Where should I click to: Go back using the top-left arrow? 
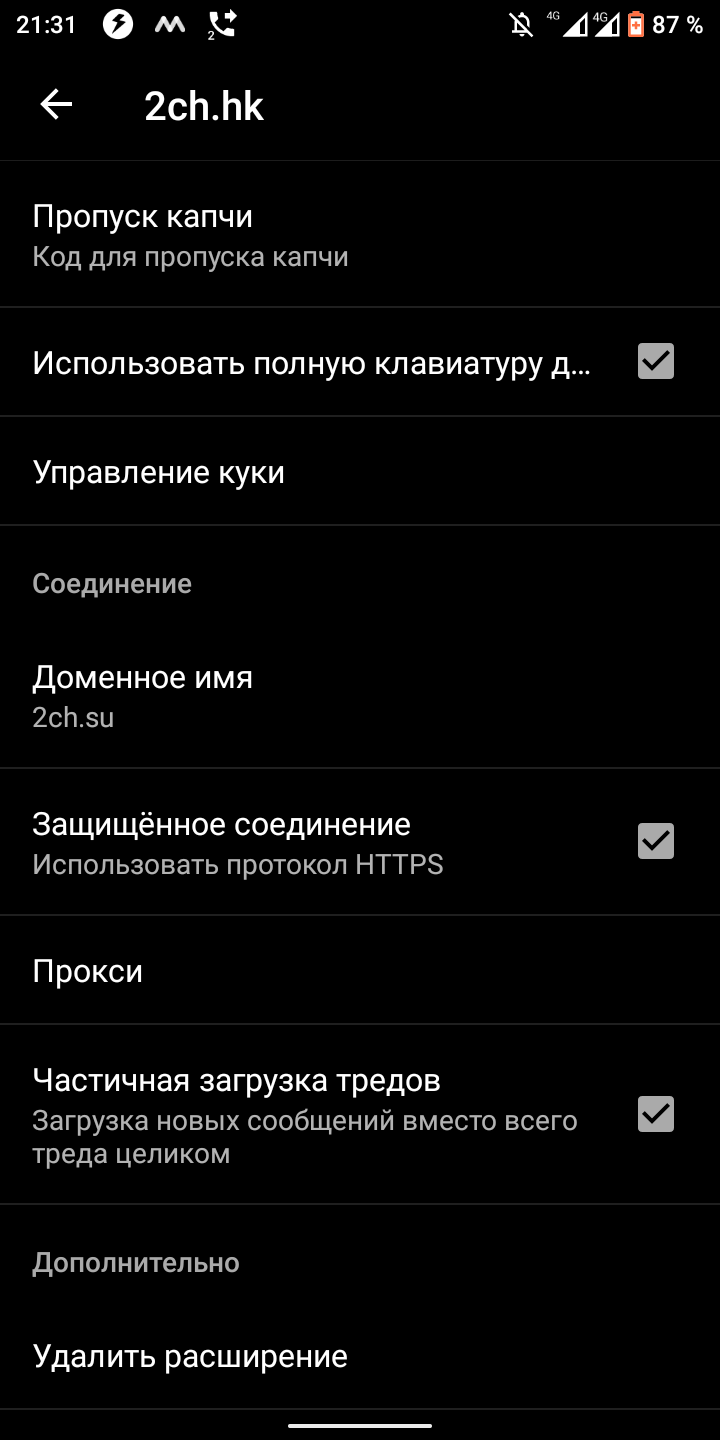pyautogui.click(x=56, y=105)
